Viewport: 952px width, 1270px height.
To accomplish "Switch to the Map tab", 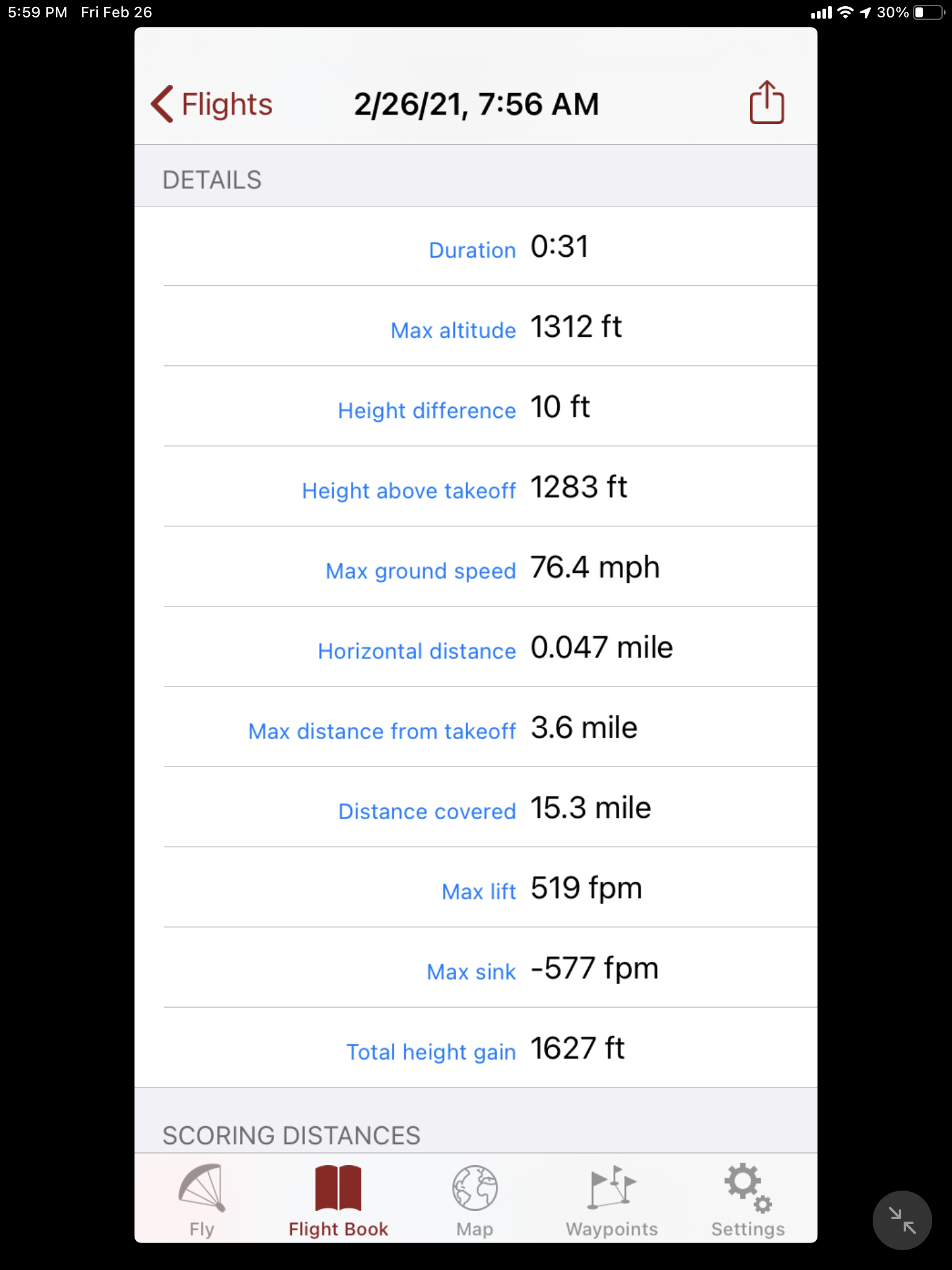I will (475, 1200).
